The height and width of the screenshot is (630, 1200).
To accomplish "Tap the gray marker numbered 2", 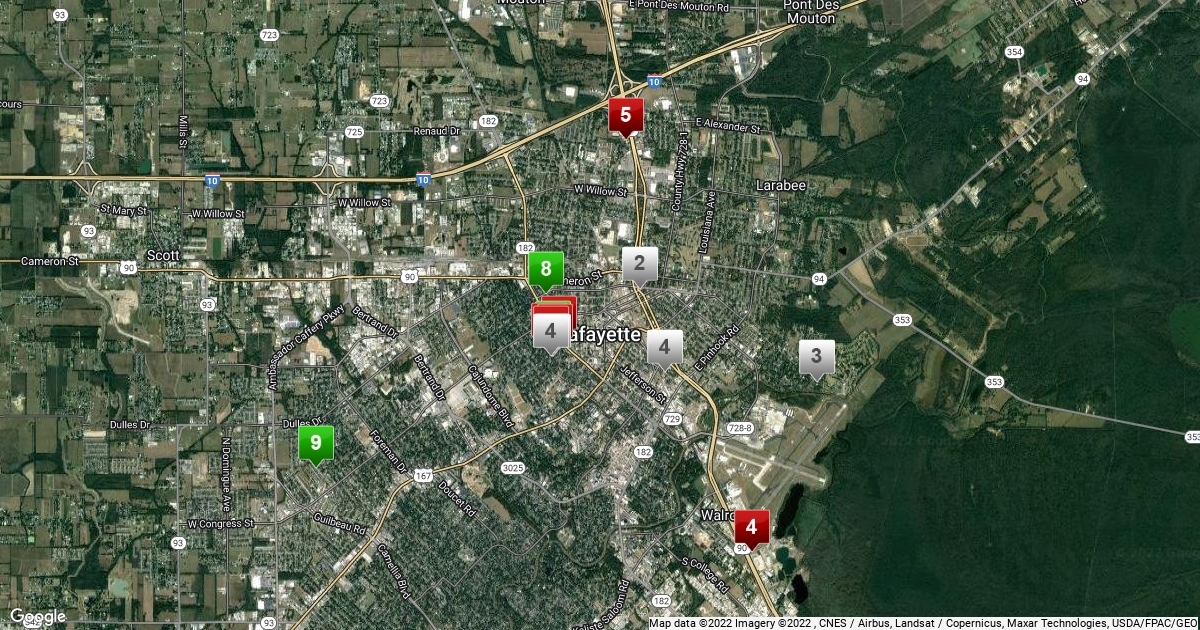I will [640, 264].
